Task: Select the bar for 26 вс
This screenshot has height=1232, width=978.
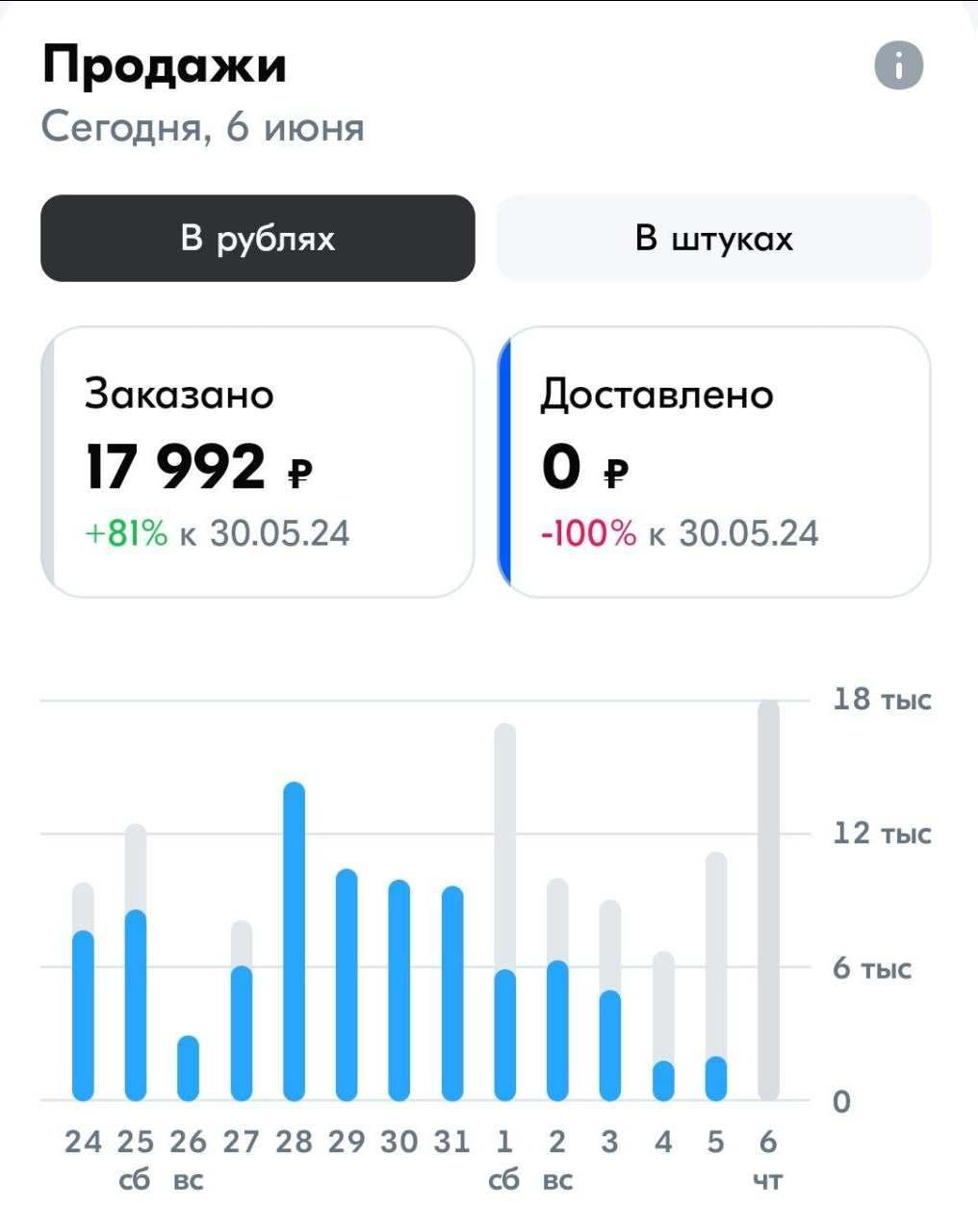Action: tap(189, 1068)
